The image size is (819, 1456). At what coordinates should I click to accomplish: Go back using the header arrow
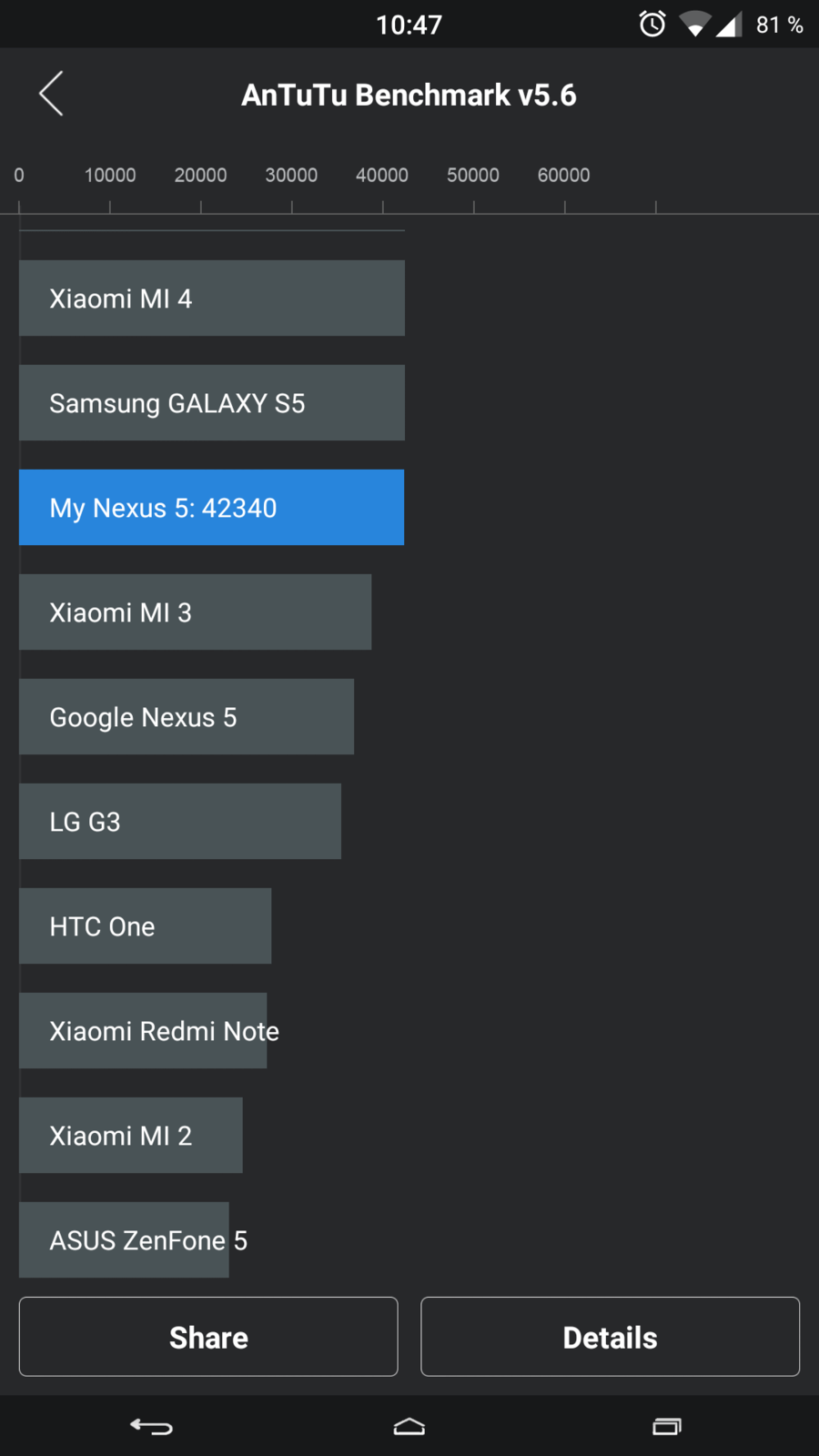point(51,94)
